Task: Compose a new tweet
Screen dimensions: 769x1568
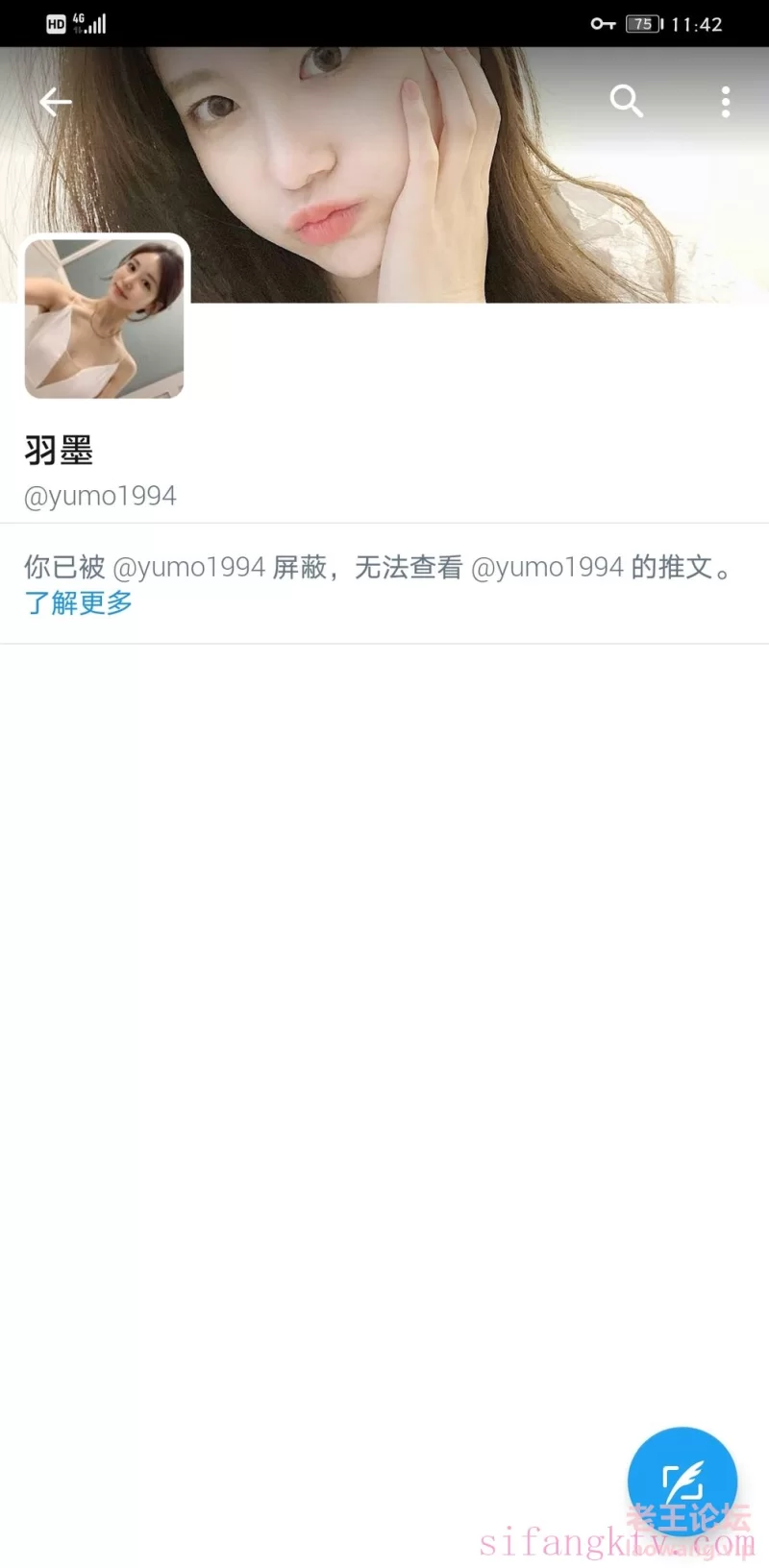Action: [682, 1480]
